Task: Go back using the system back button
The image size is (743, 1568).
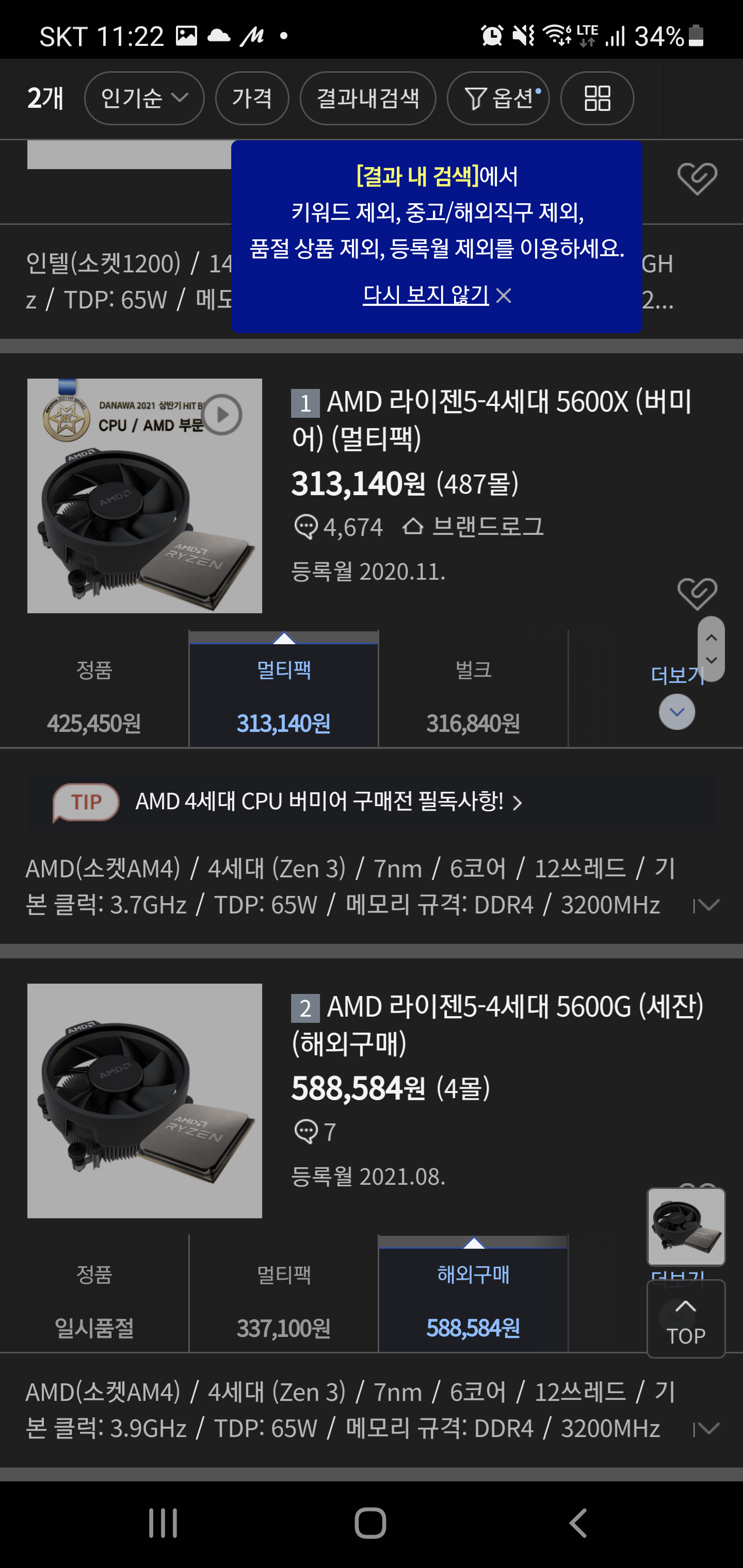Action: [x=578, y=1522]
